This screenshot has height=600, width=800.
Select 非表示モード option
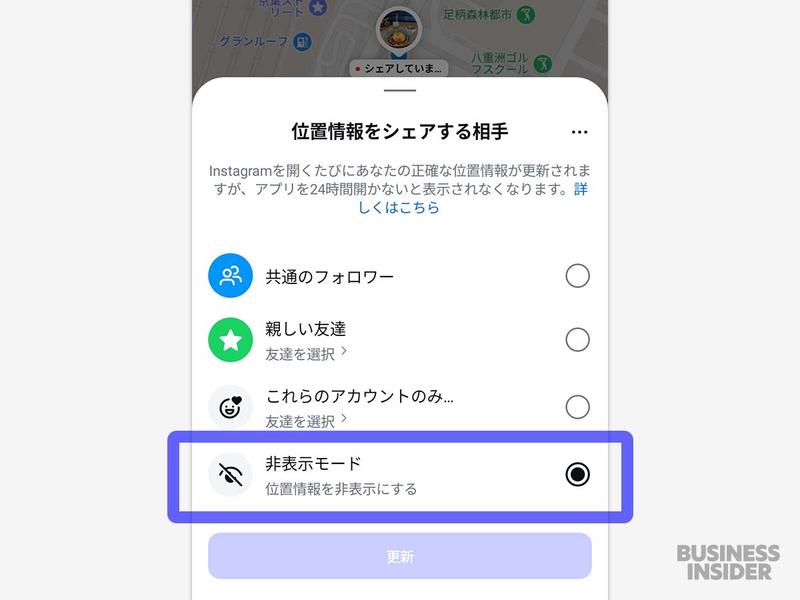[x=577, y=475]
